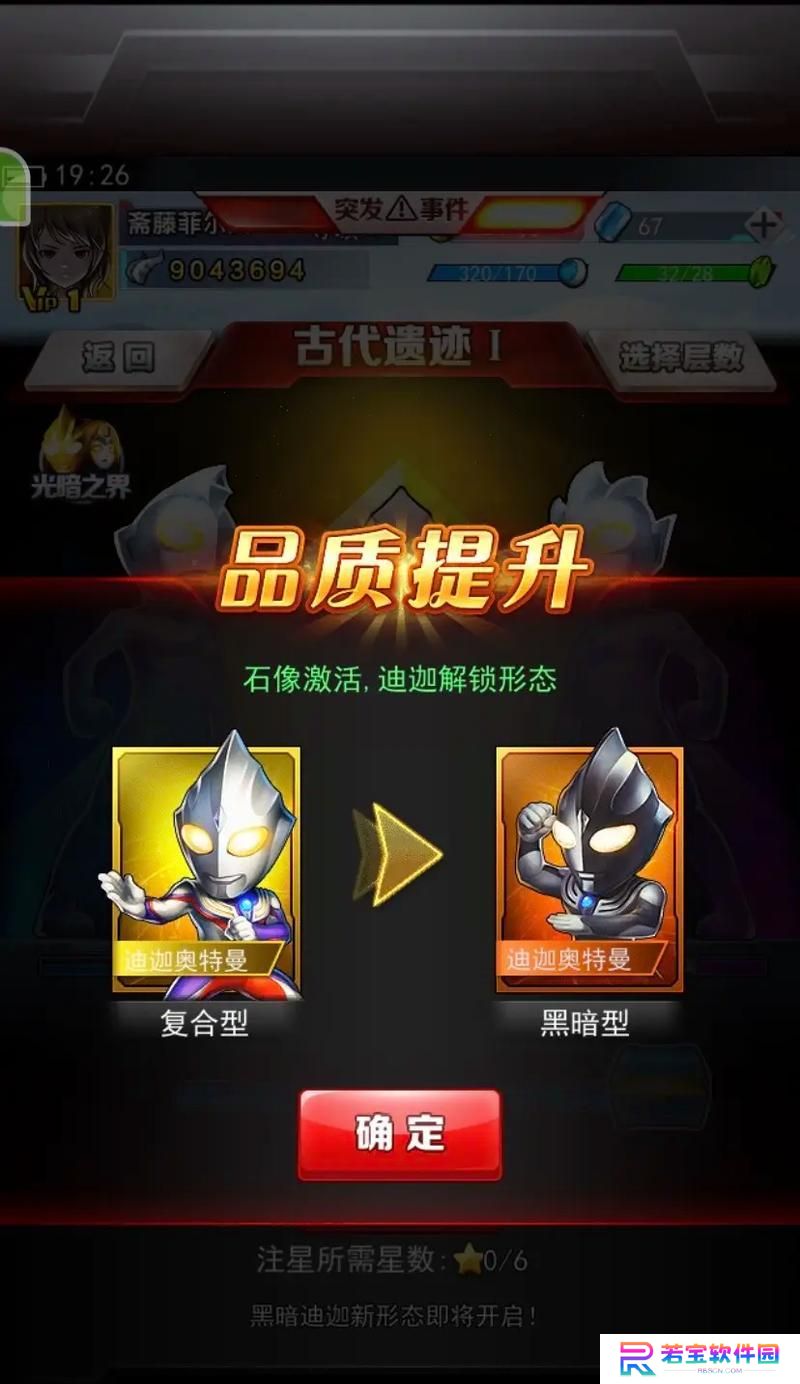800x1384 pixels.
Task: Confirm with the red 确定 button
Action: point(399,1134)
